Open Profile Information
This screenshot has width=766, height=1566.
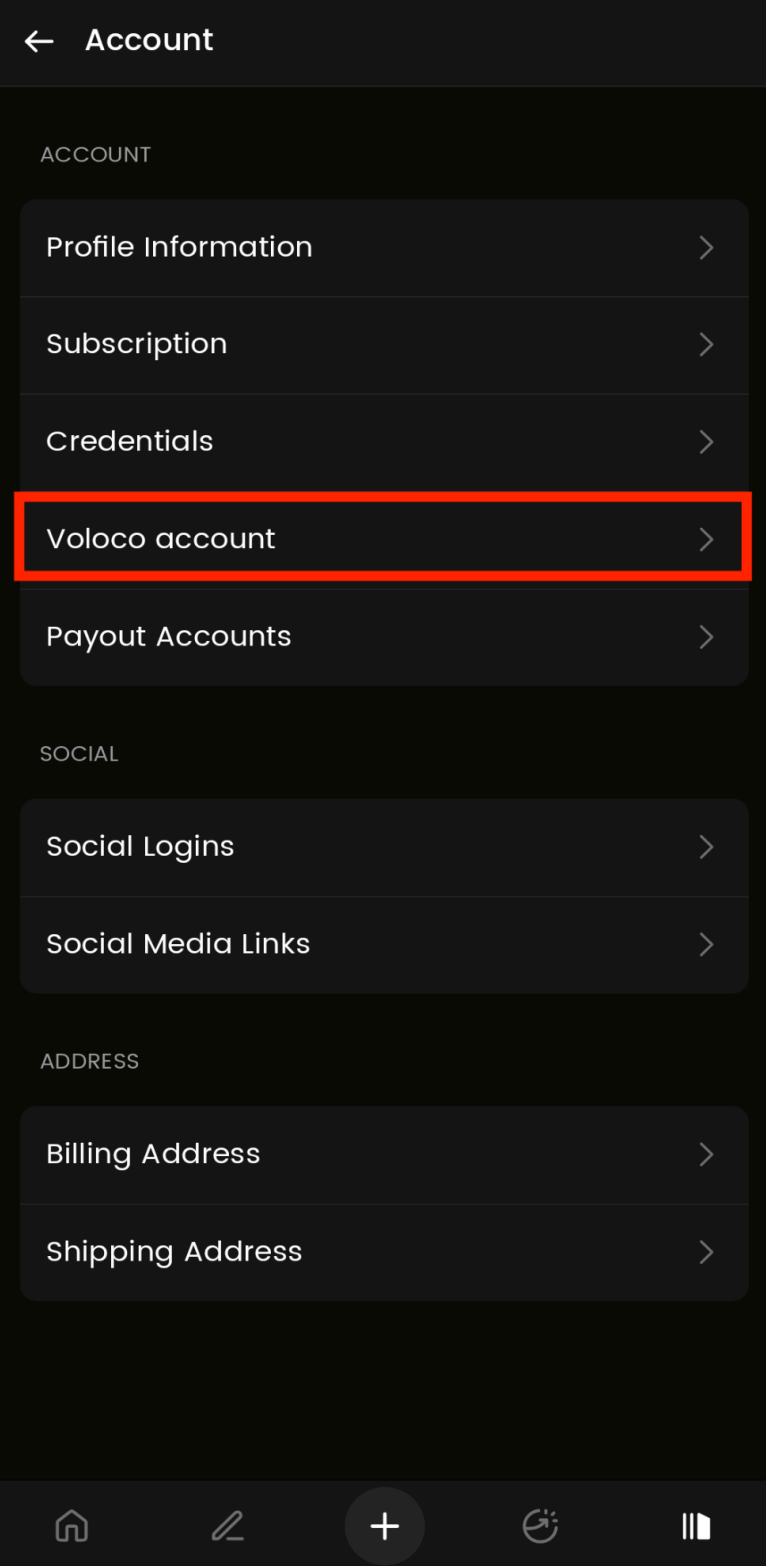pos(384,247)
